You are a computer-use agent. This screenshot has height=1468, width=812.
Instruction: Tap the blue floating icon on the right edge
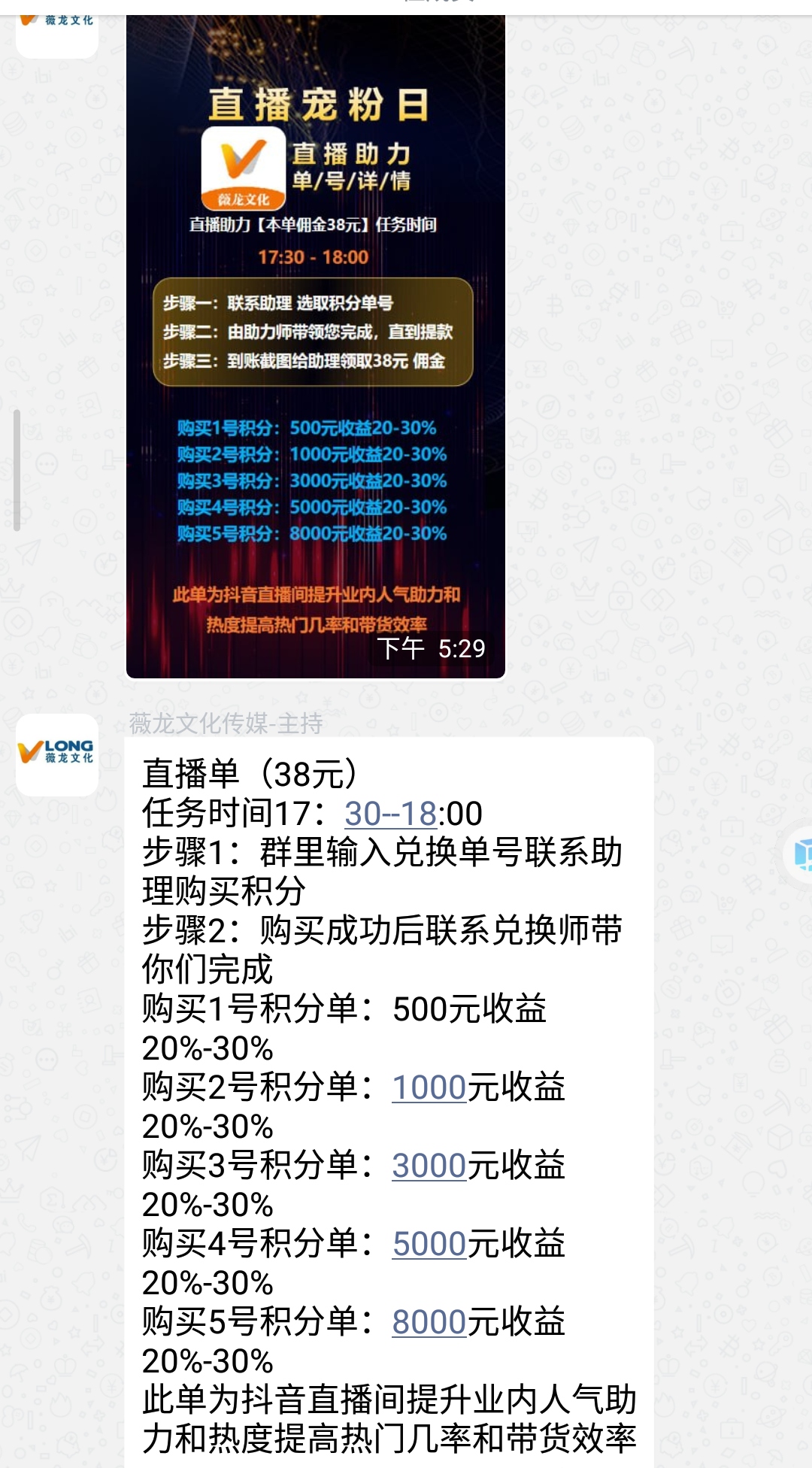801,854
